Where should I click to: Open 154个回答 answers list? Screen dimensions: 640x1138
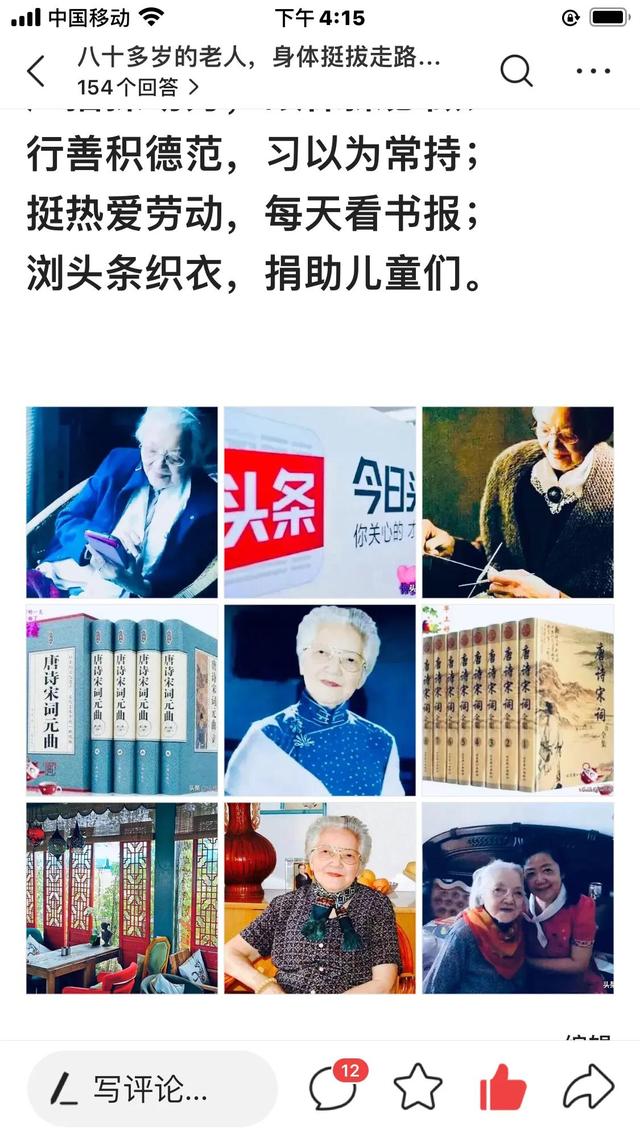click(x=138, y=86)
